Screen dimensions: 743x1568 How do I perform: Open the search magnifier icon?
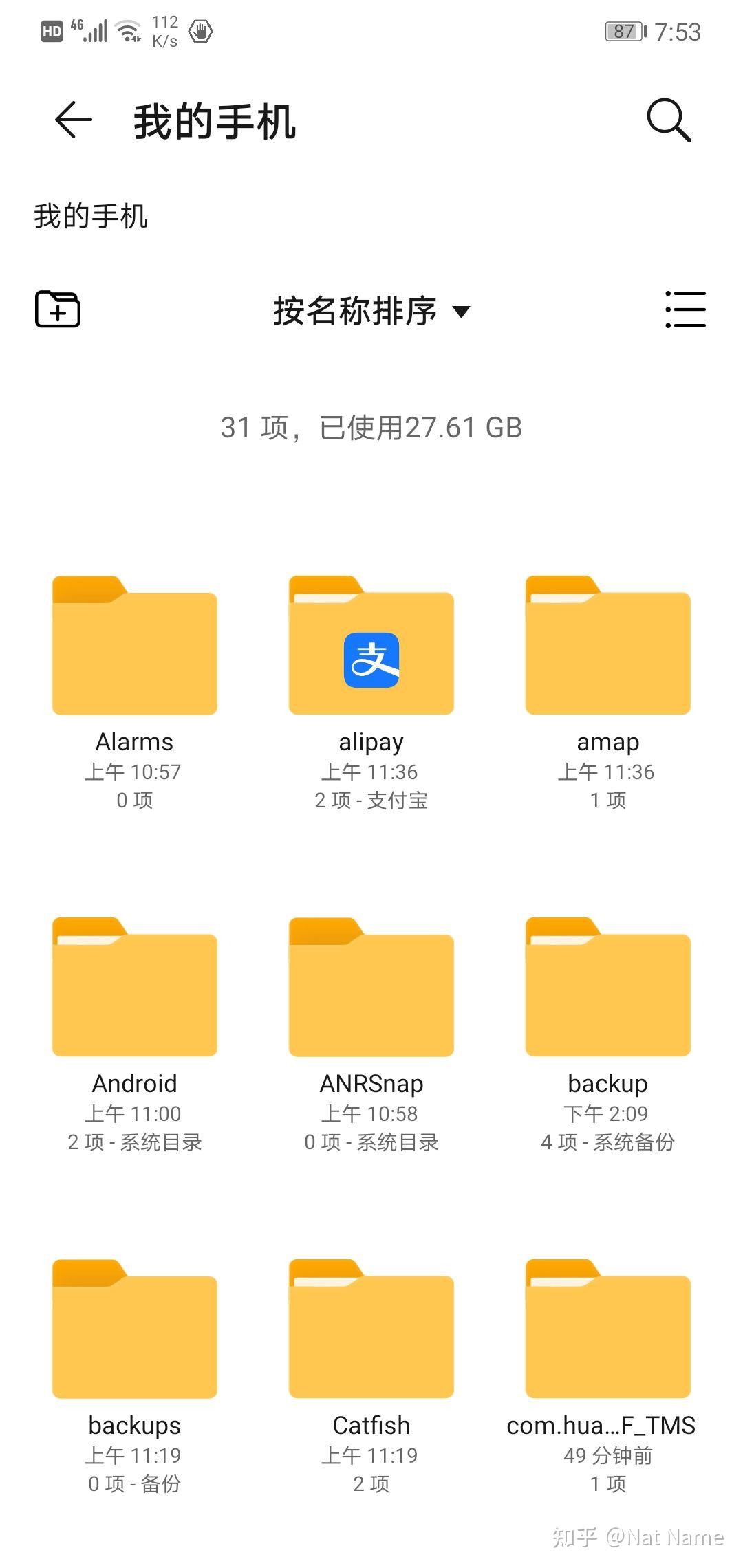(x=669, y=120)
